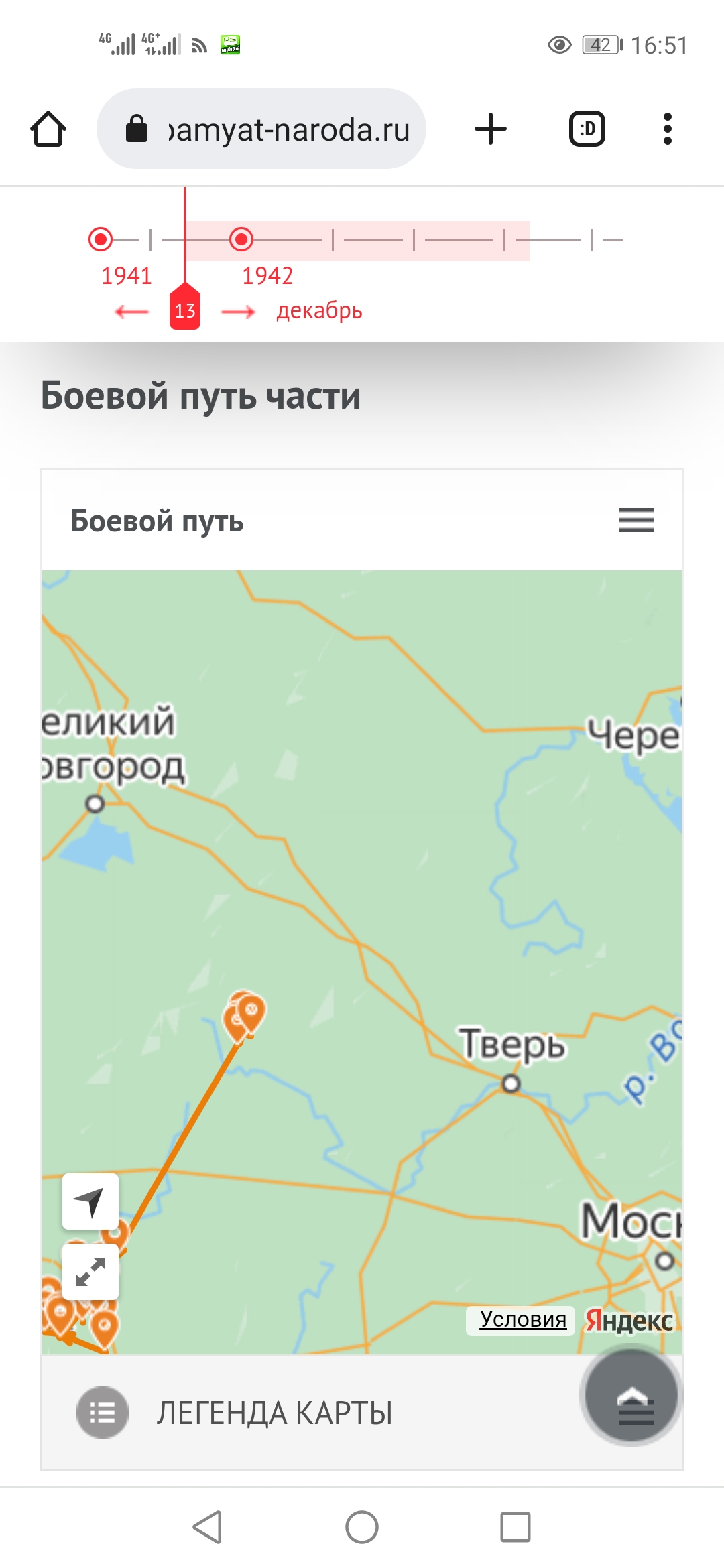The image size is (724, 1568).
Task: Tap the round scroll-to-top floating button
Action: tap(631, 1396)
